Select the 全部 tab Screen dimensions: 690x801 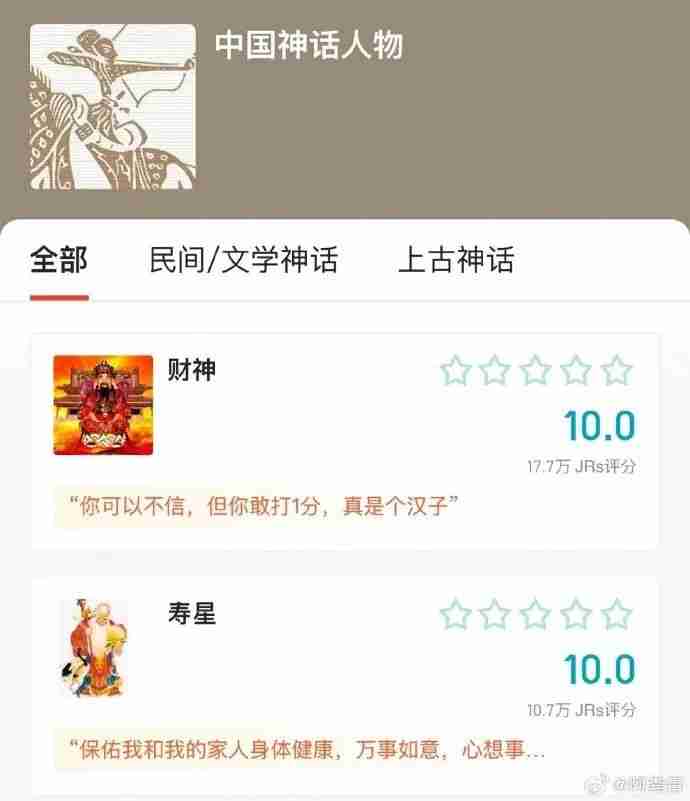(x=59, y=261)
